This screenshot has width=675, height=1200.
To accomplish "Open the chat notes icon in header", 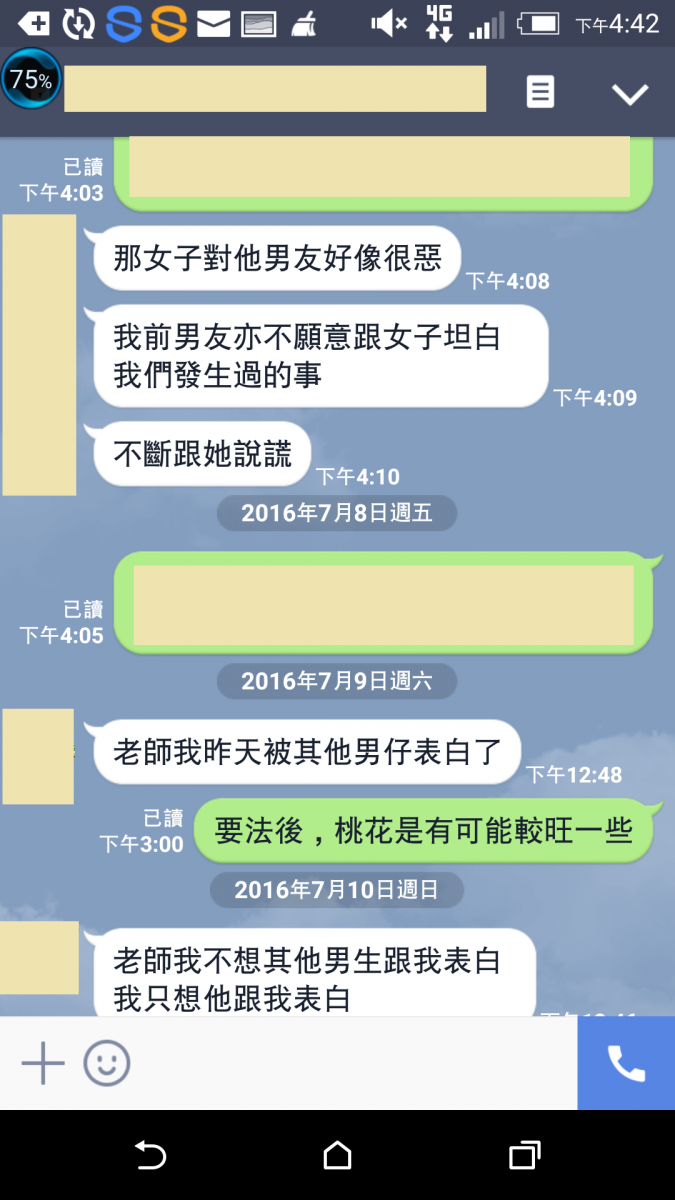I will 540,92.
